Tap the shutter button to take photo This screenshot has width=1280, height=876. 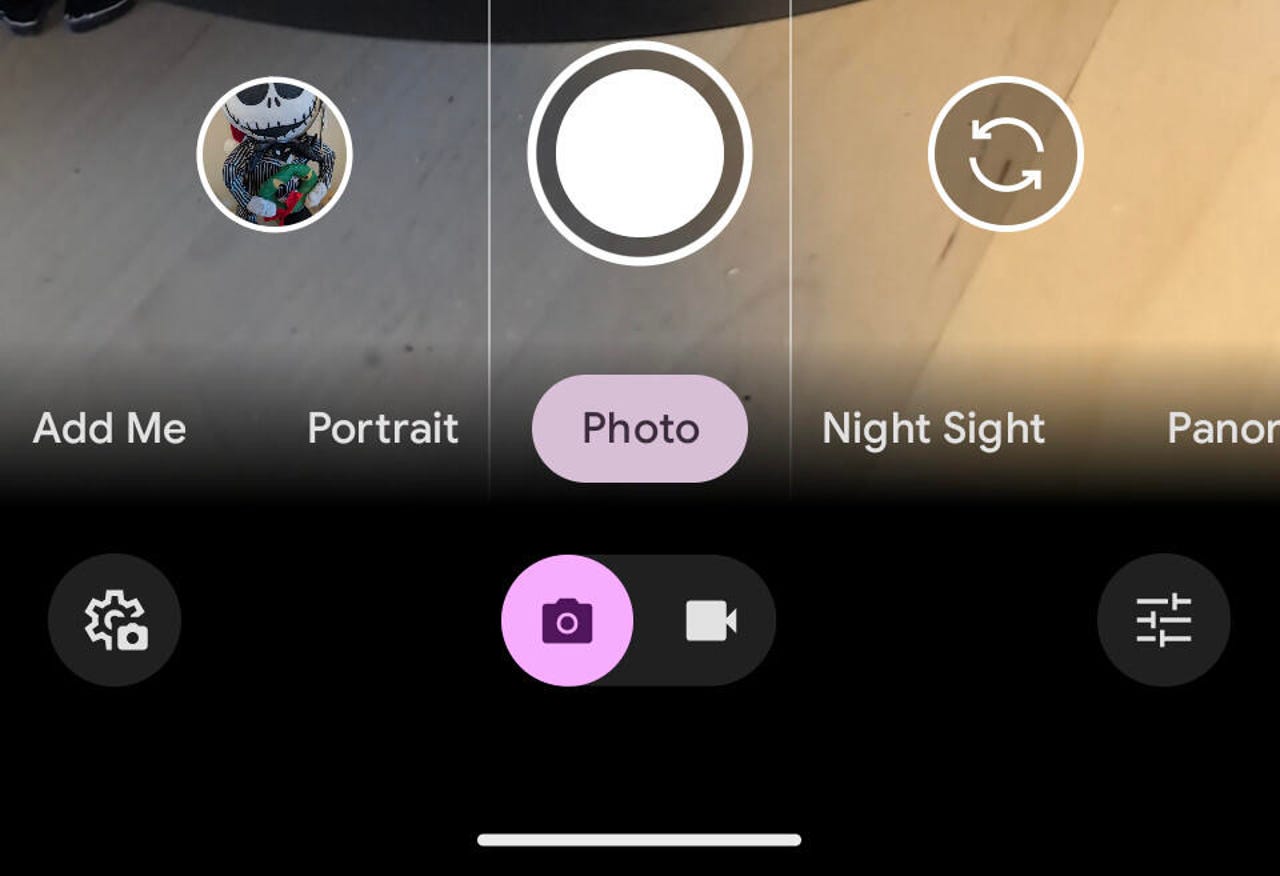pos(640,153)
